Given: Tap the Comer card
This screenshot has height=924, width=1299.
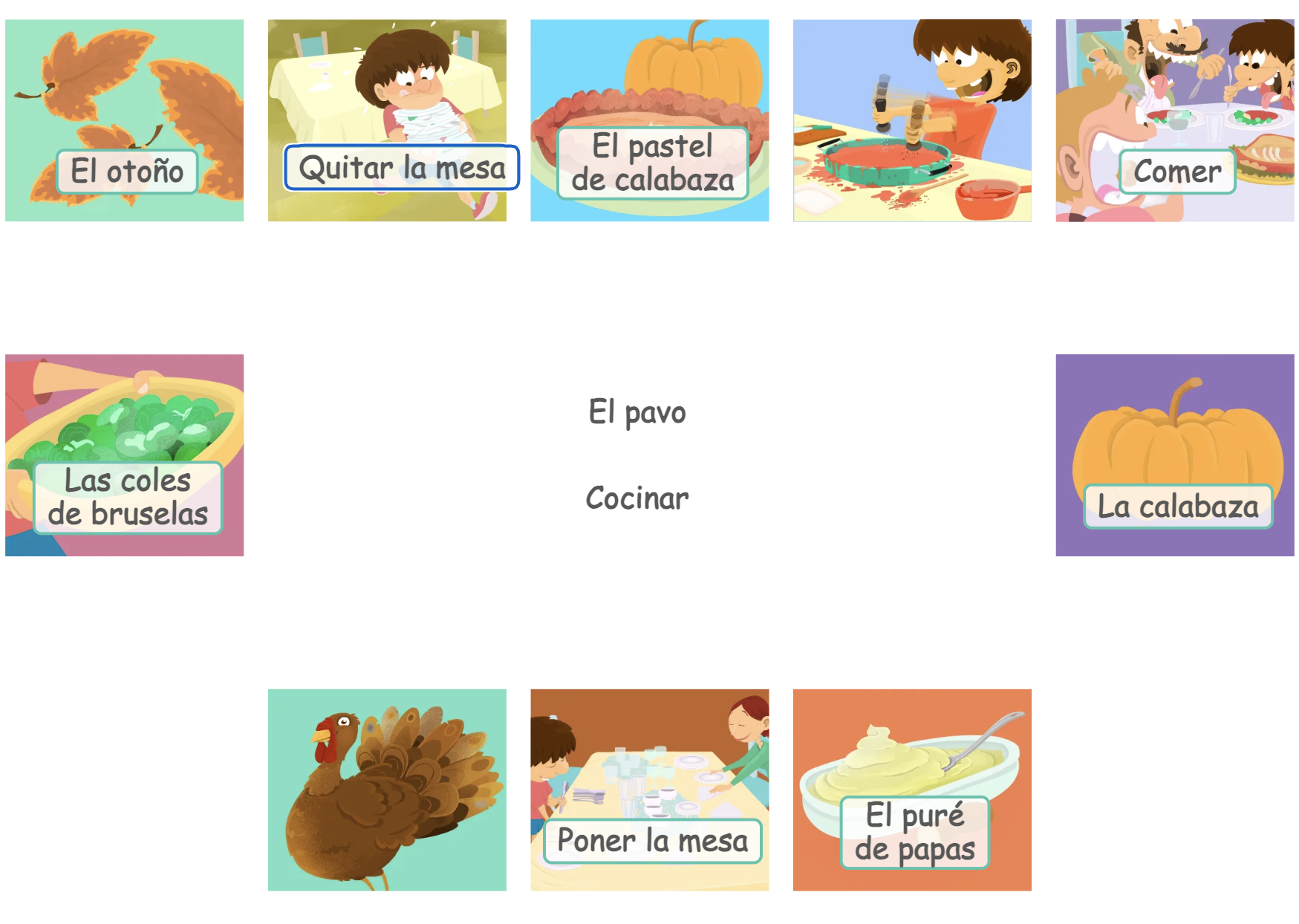Looking at the screenshot, I should pos(1174,120).
